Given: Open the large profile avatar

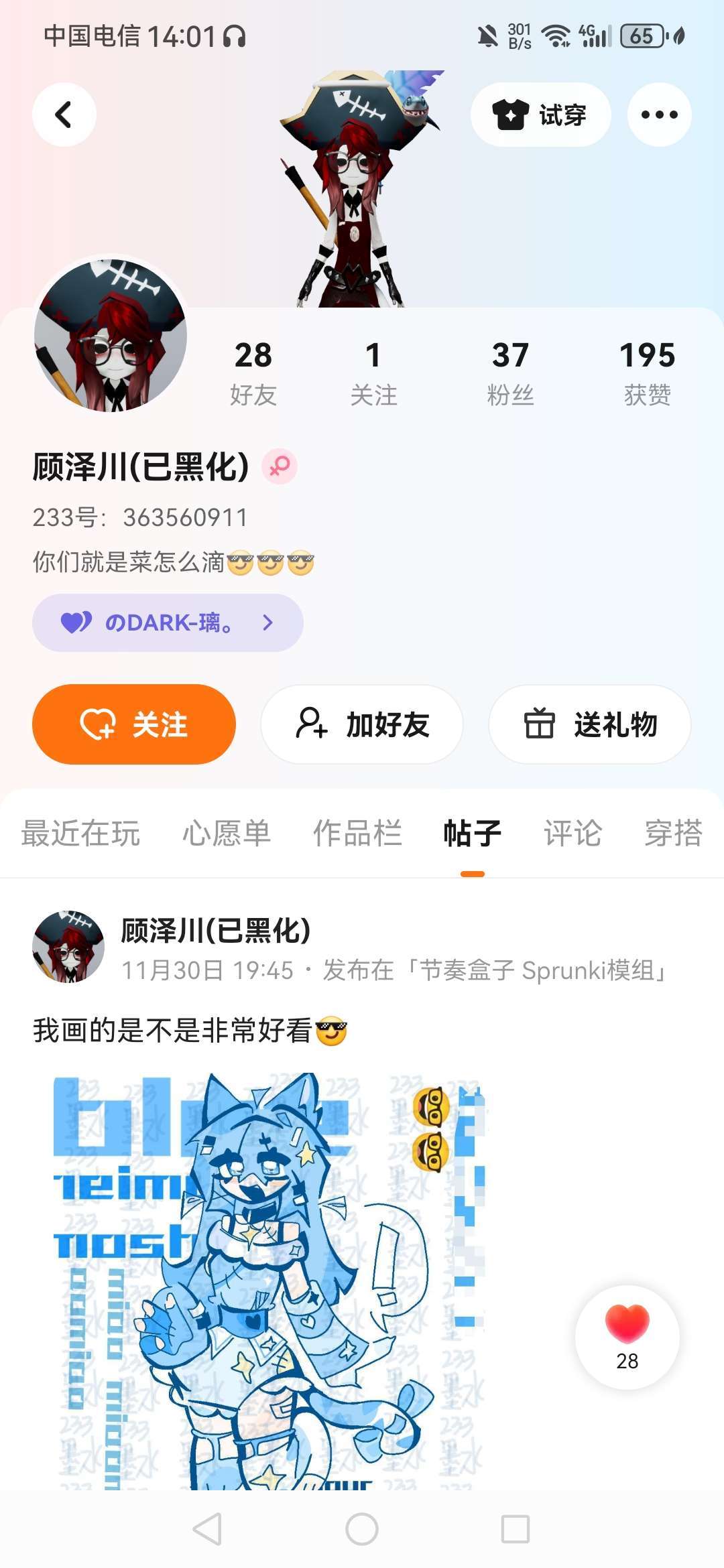Looking at the screenshot, I should click(111, 335).
